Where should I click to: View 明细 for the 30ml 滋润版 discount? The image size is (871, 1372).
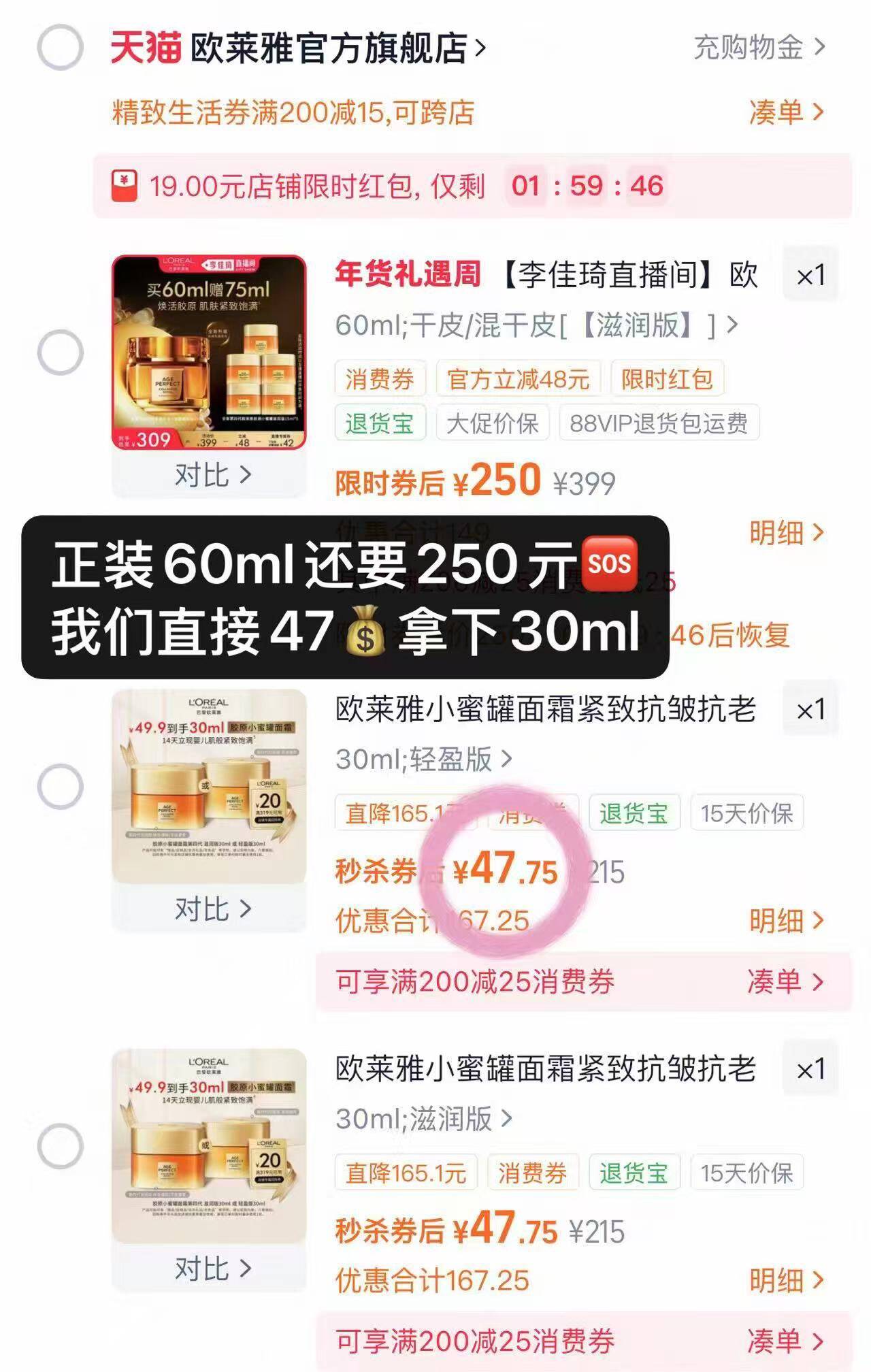786,1280
